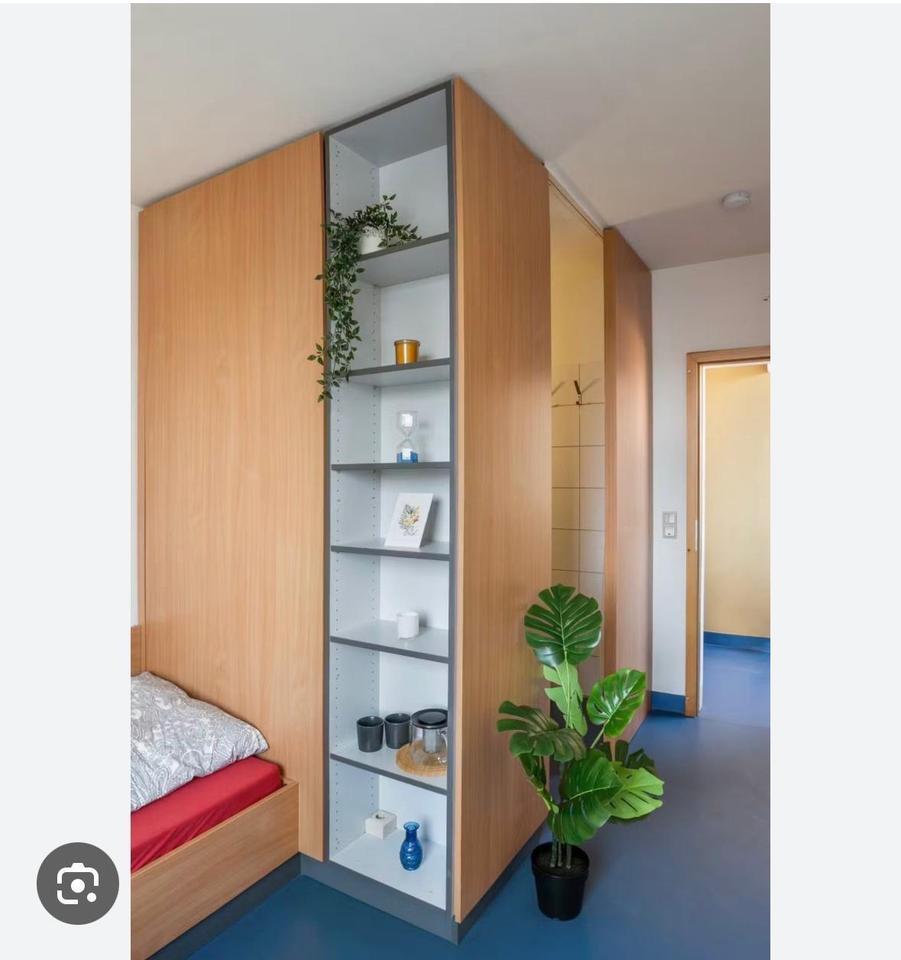Click the ceiling light in the hallway
Viewport: 901px width, 960px height.
pos(735,199)
